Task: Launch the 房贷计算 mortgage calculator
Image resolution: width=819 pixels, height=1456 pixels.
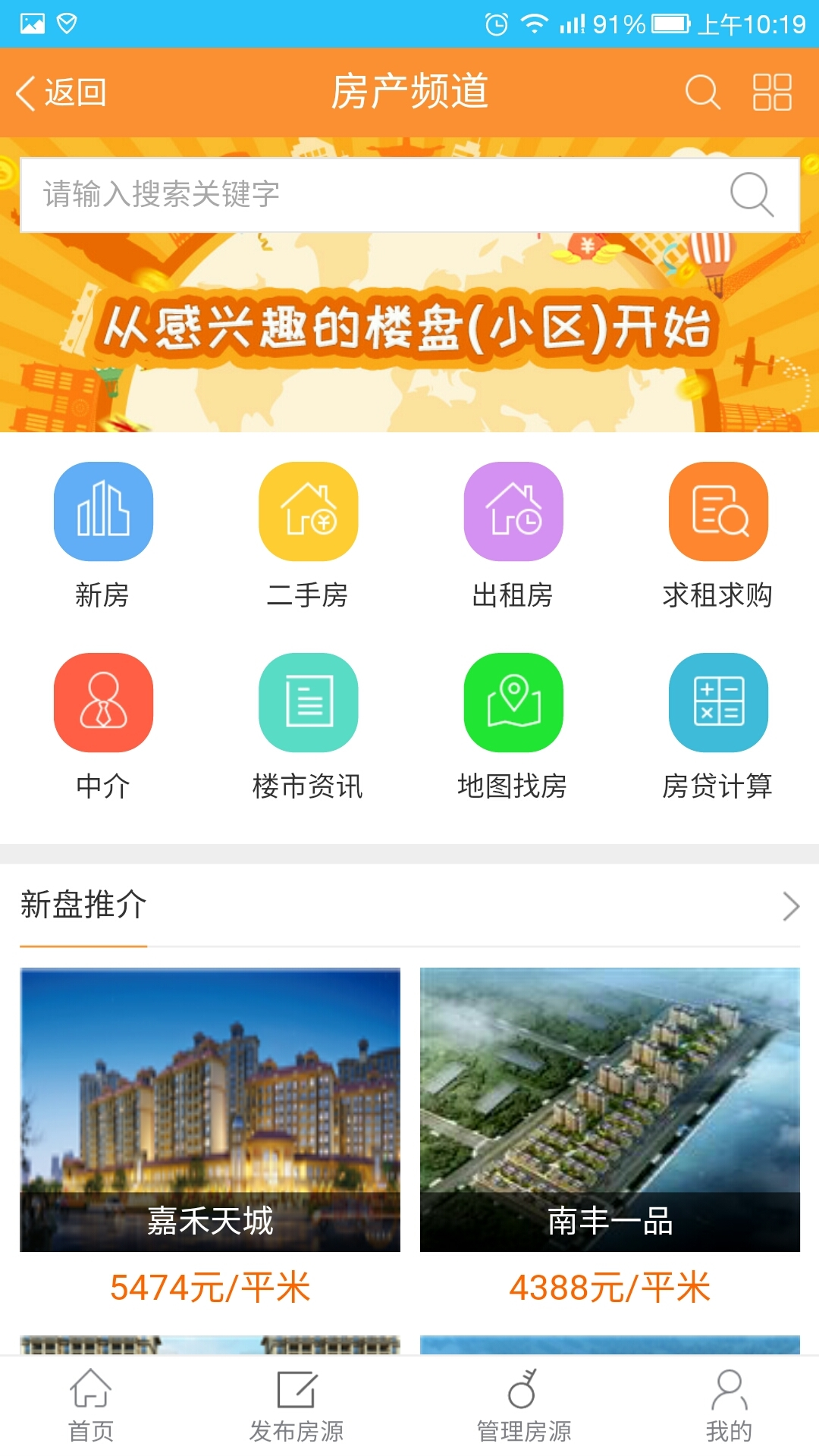Action: 717,703
